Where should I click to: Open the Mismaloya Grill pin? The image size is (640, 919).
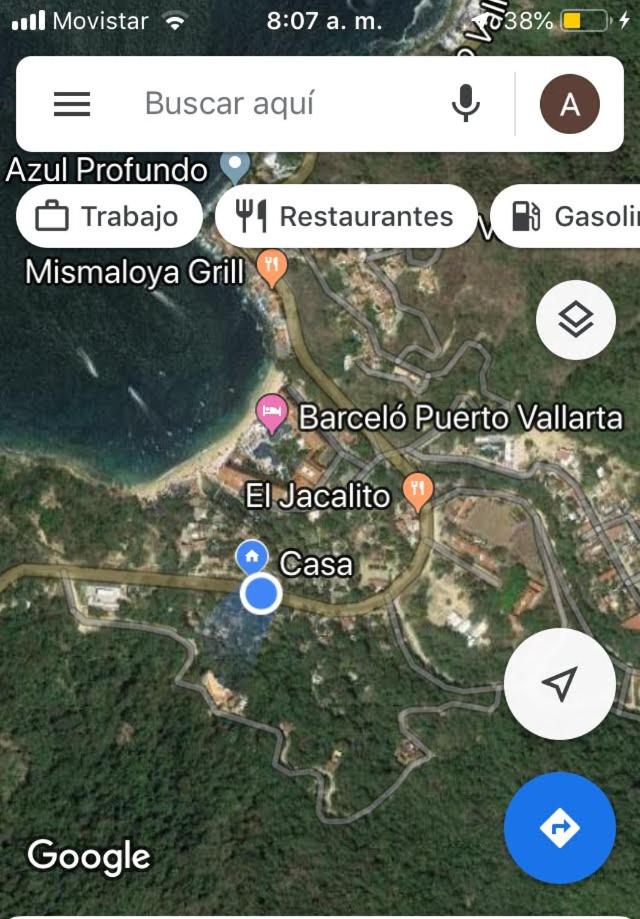(271, 266)
